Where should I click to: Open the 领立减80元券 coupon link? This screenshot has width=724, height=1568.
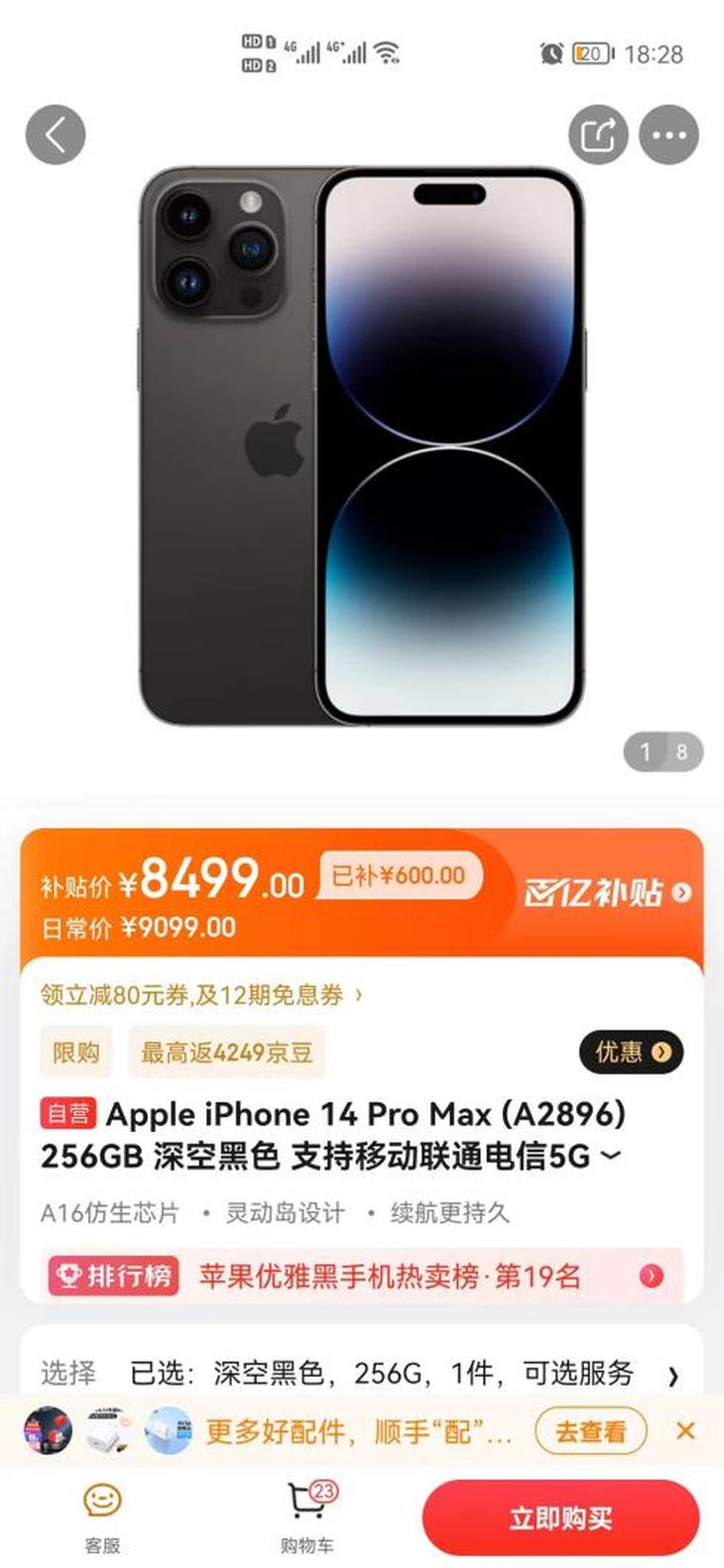198,996
